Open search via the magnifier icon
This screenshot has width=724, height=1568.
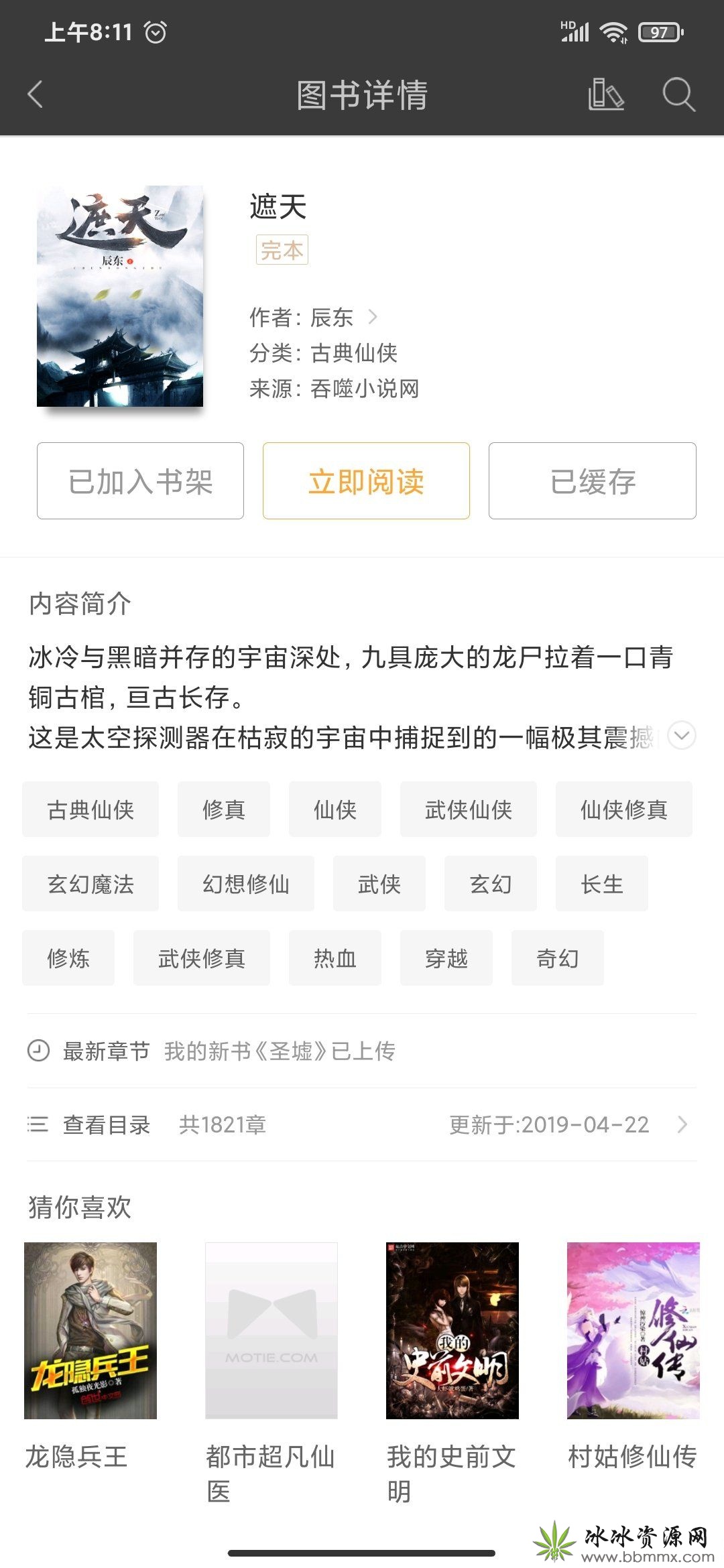click(678, 94)
